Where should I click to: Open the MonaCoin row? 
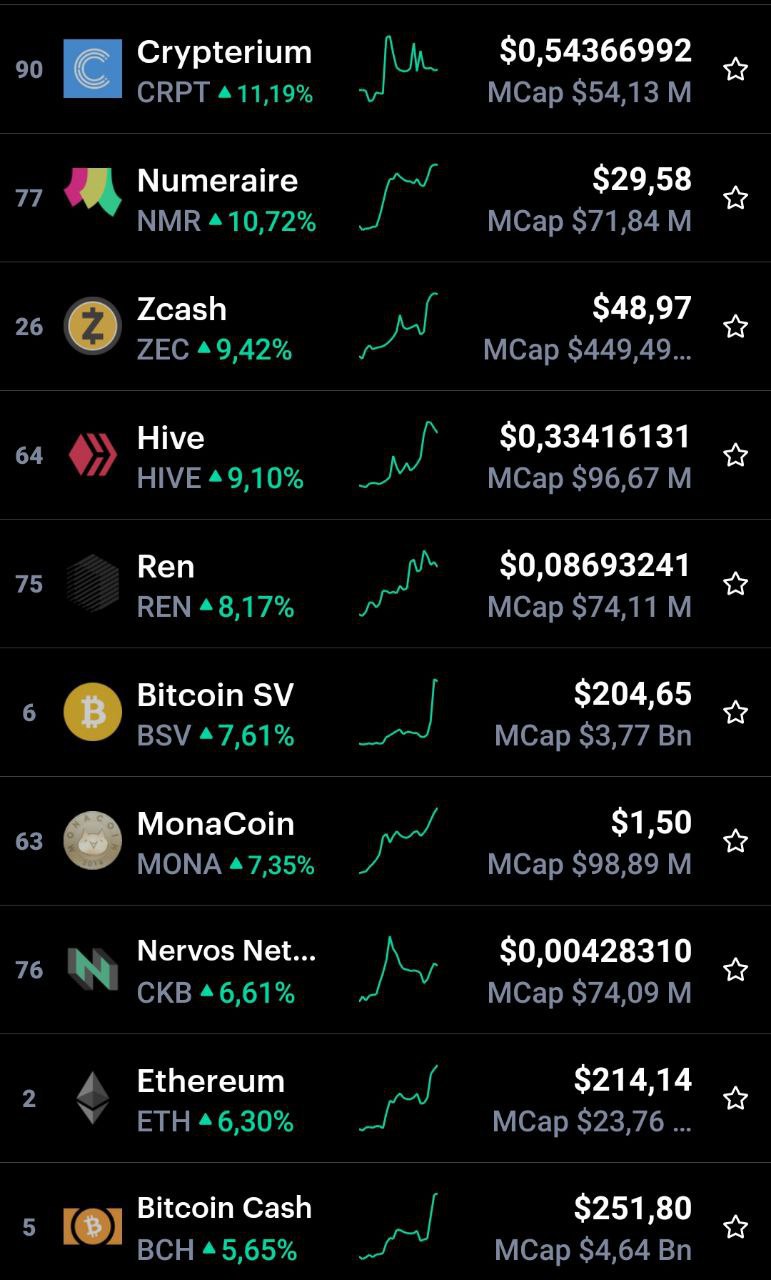(x=385, y=841)
